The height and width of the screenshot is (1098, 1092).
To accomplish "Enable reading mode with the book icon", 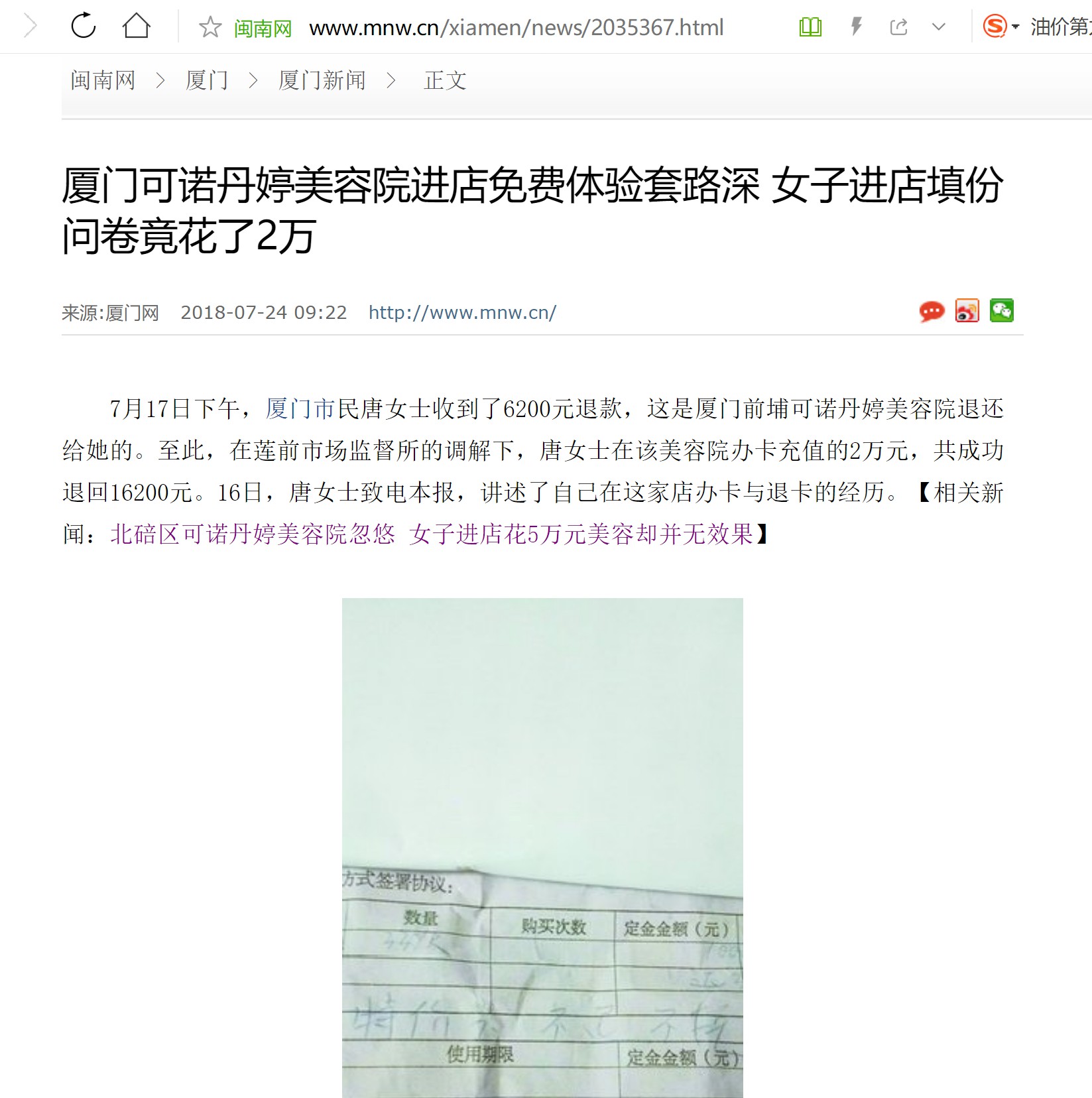I will click(810, 27).
